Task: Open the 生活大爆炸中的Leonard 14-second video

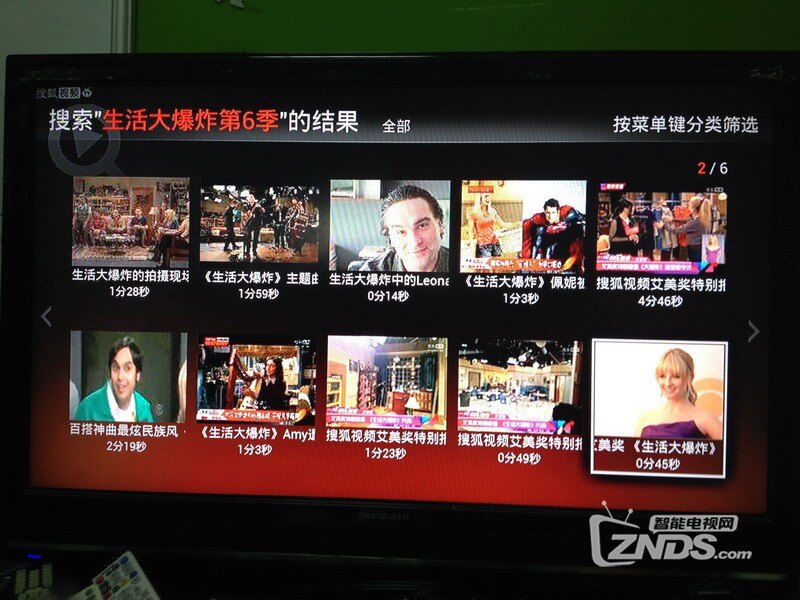Action: pos(389,226)
